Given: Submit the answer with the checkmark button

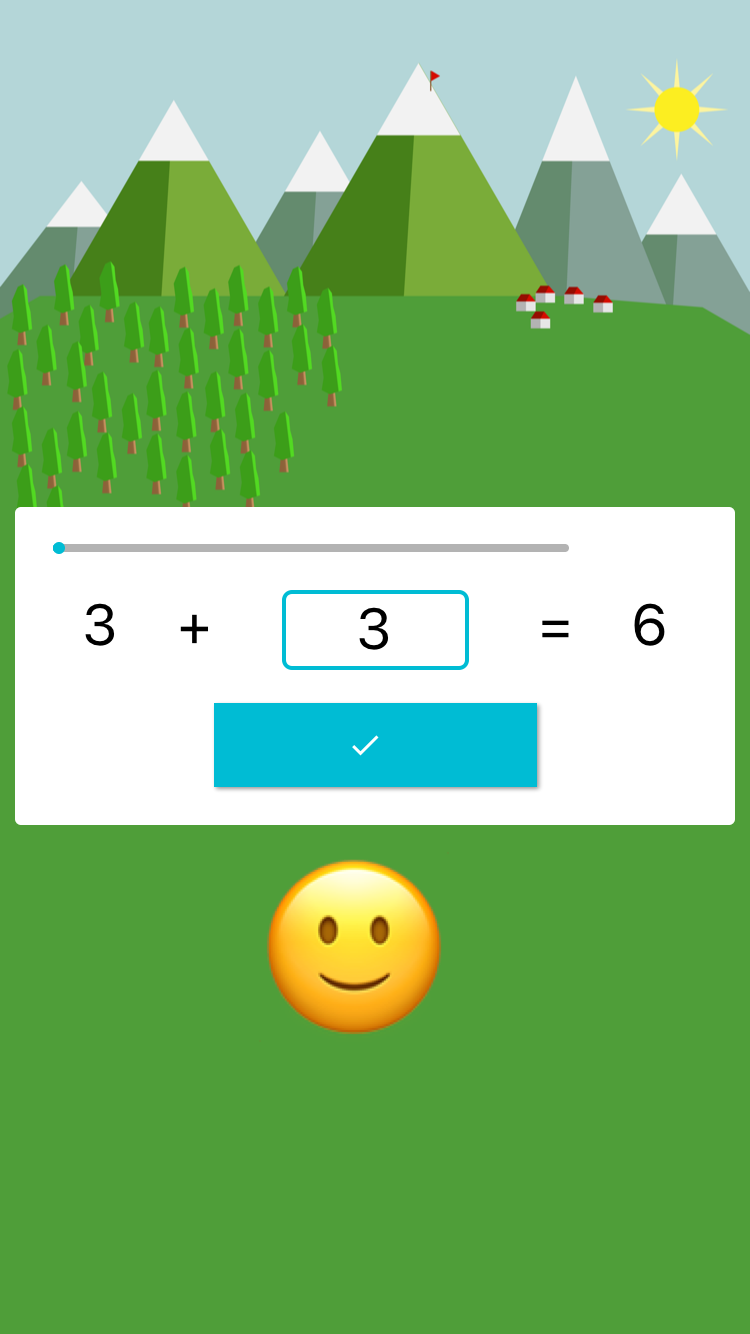Looking at the screenshot, I should pos(375,745).
